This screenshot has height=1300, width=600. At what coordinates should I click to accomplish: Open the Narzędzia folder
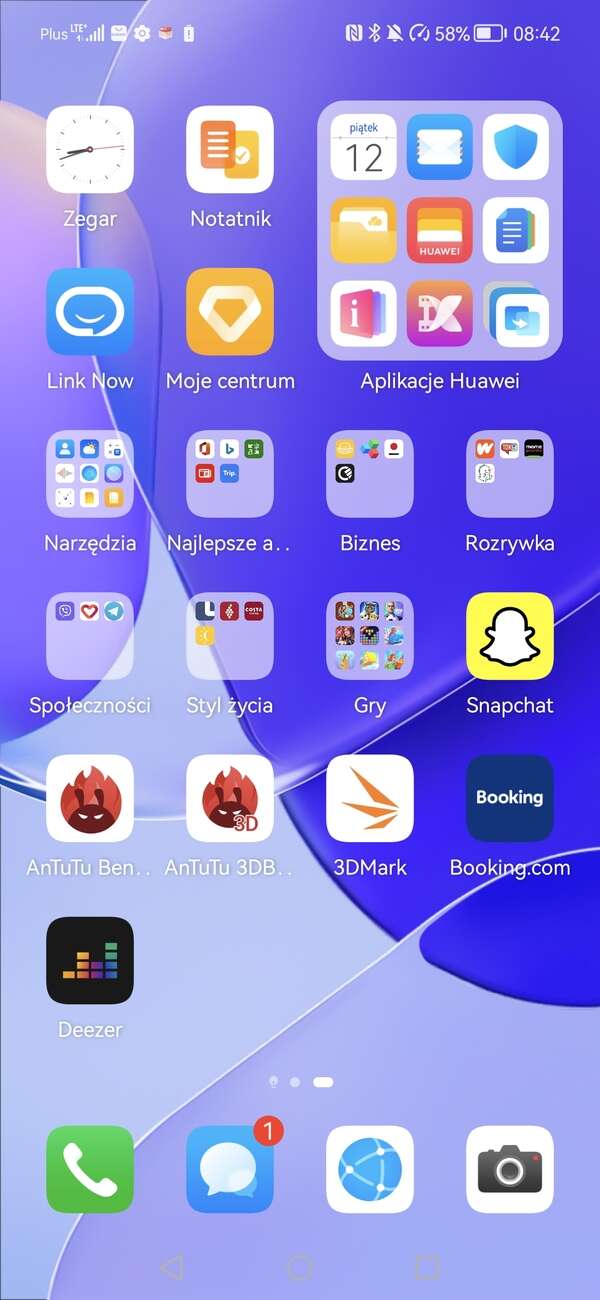(90, 473)
